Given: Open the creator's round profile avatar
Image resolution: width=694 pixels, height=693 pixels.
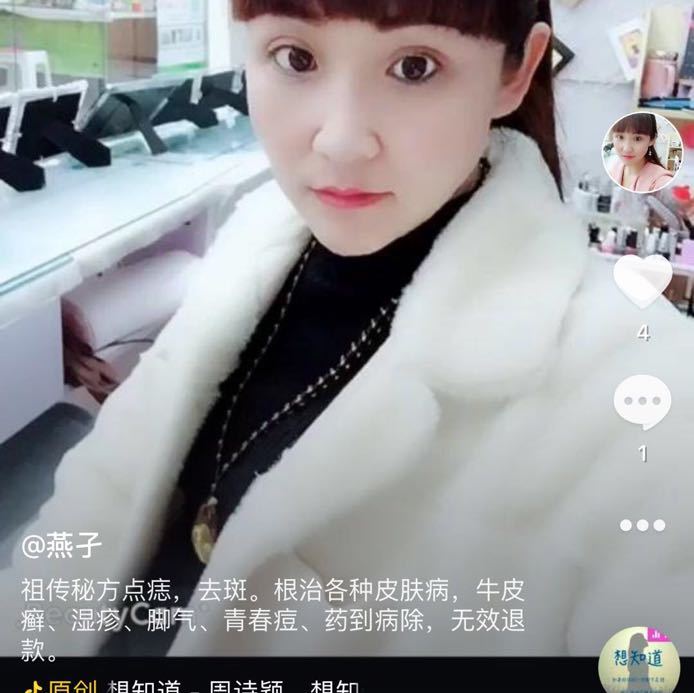Looking at the screenshot, I should [641, 152].
